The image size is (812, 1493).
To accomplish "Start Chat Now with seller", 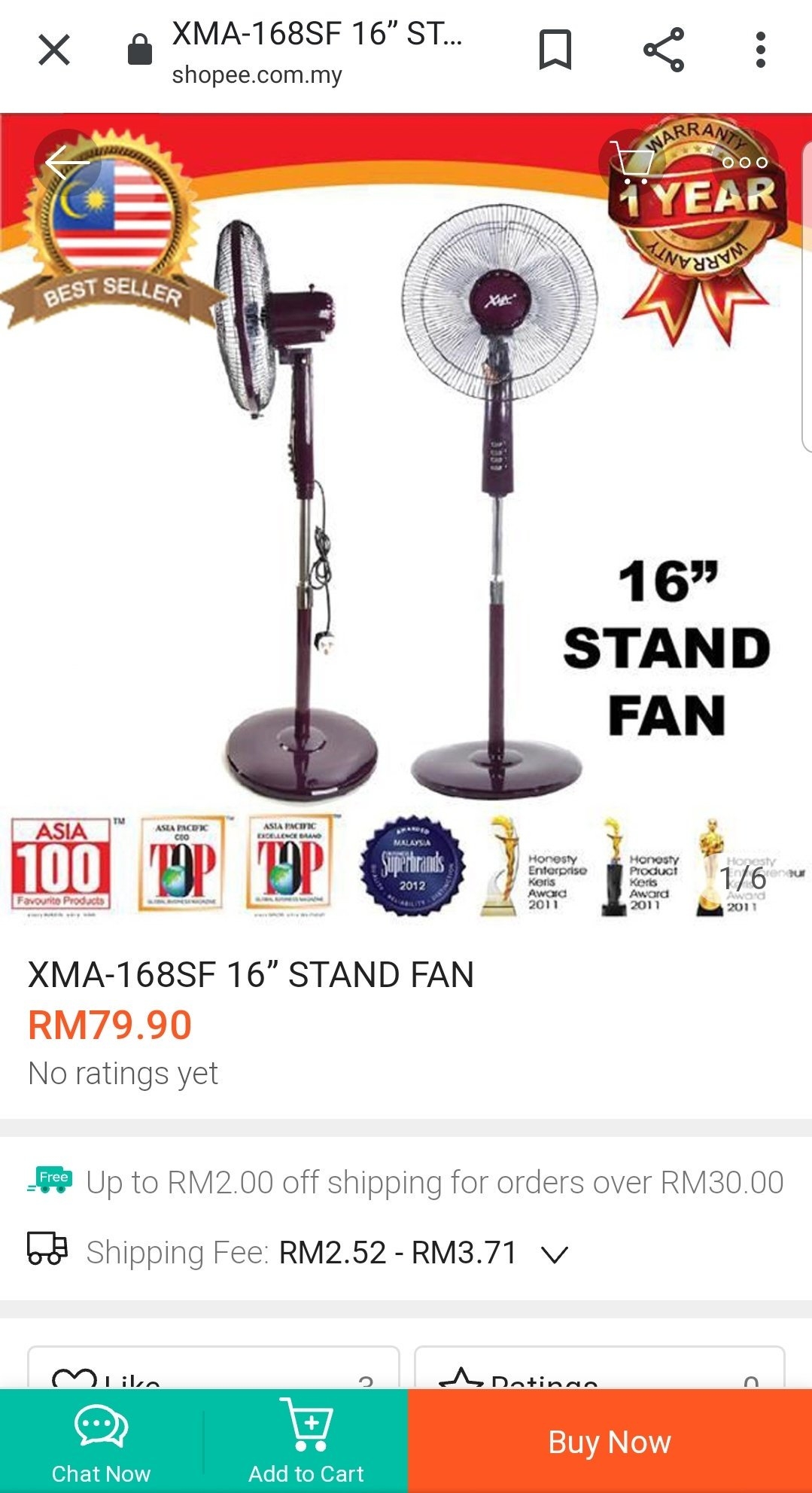I will [x=101, y=1440].
